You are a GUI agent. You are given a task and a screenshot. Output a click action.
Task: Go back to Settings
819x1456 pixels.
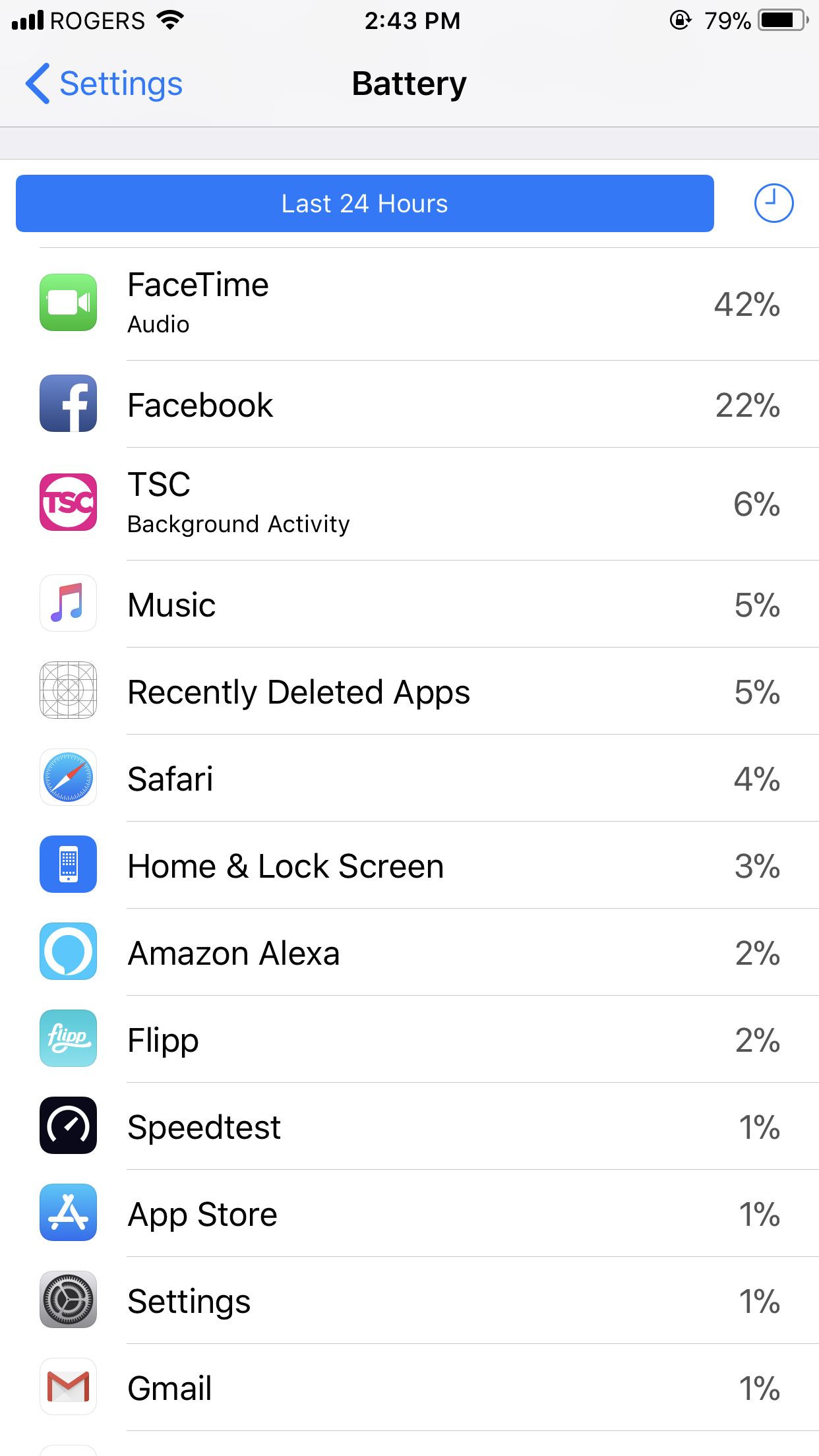(104, 84)
